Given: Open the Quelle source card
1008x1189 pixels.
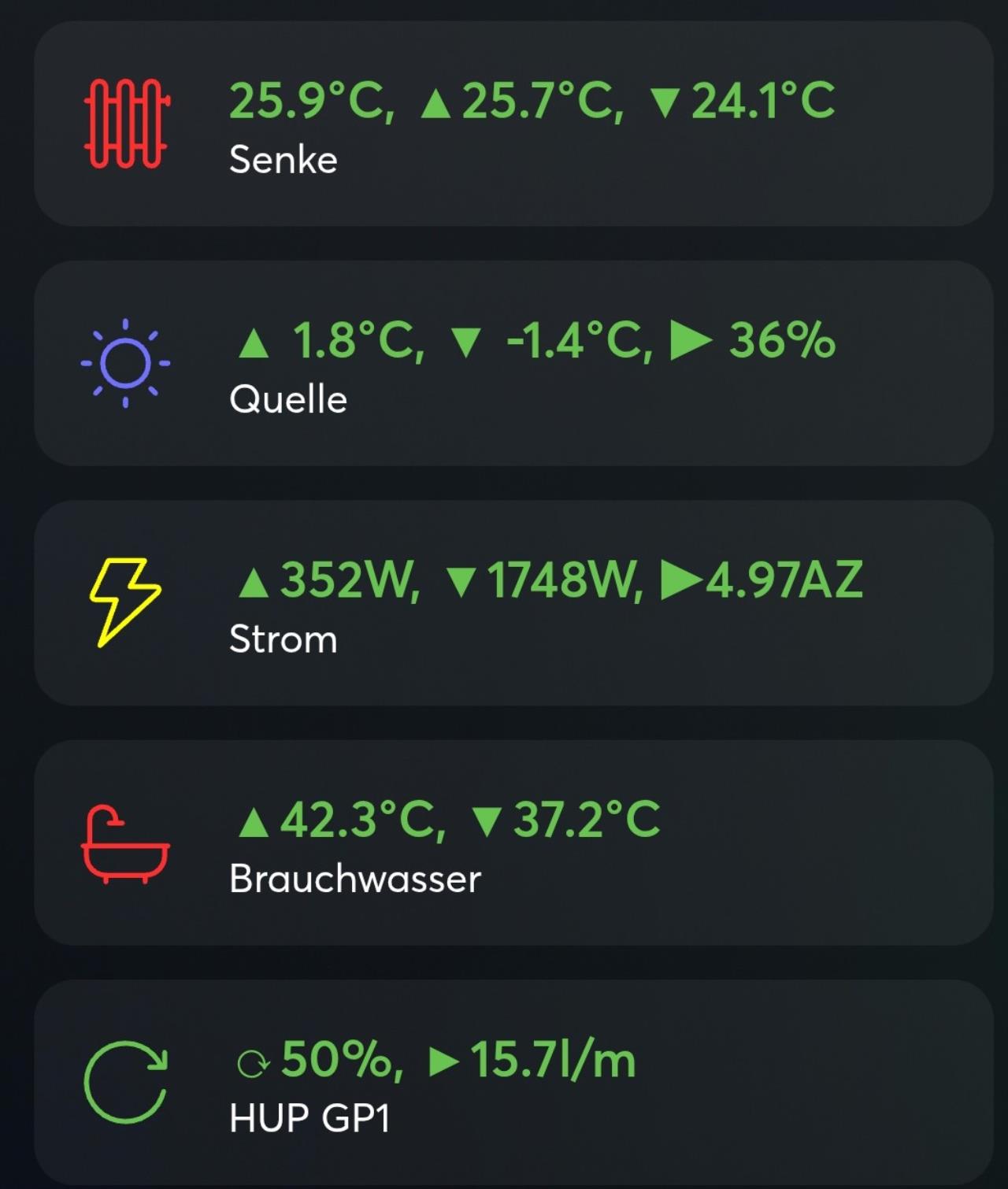Looking at the screenshot, I should [x=512, y=364].
